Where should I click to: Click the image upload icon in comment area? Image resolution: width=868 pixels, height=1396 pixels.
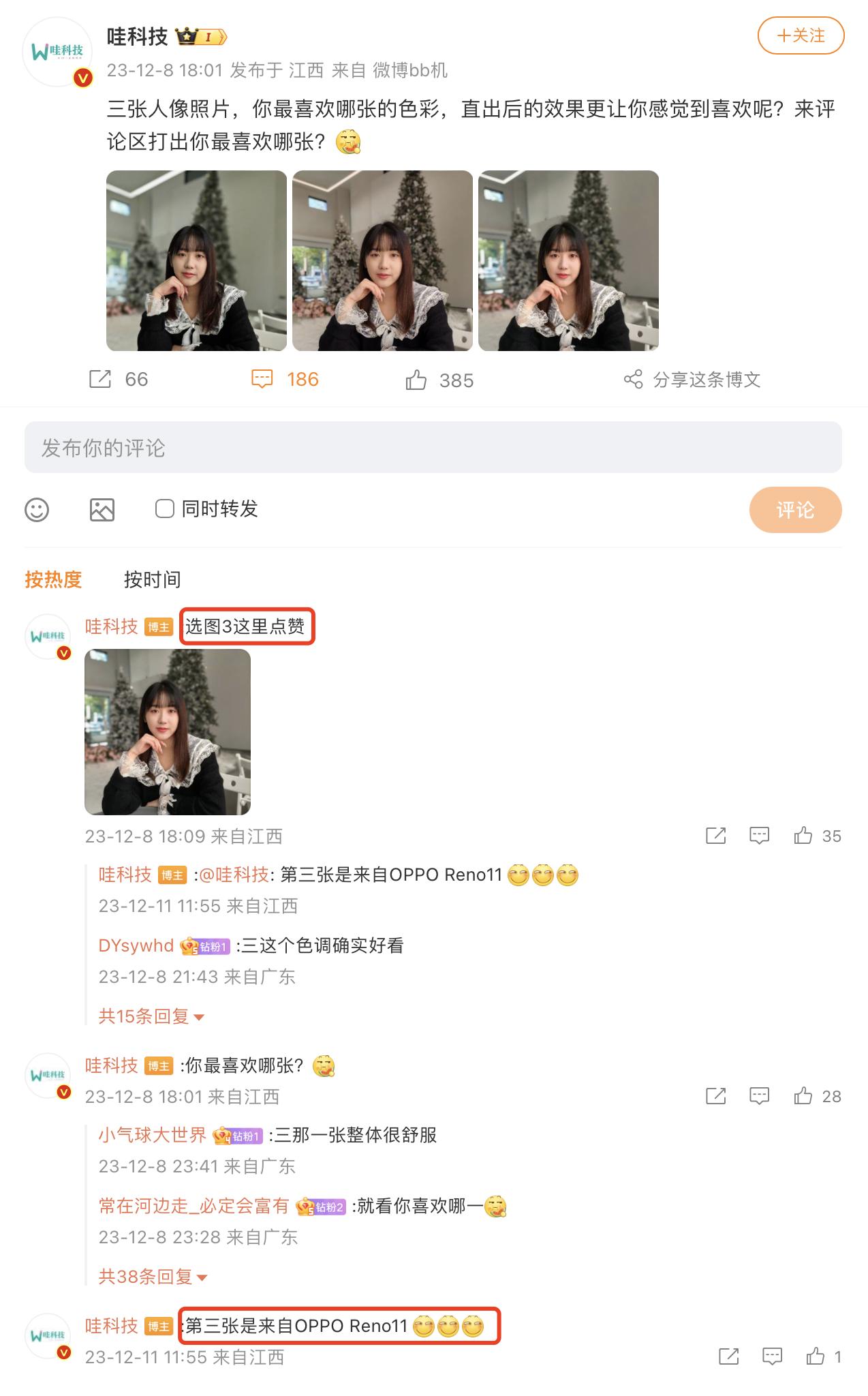(x=101, y=509)
